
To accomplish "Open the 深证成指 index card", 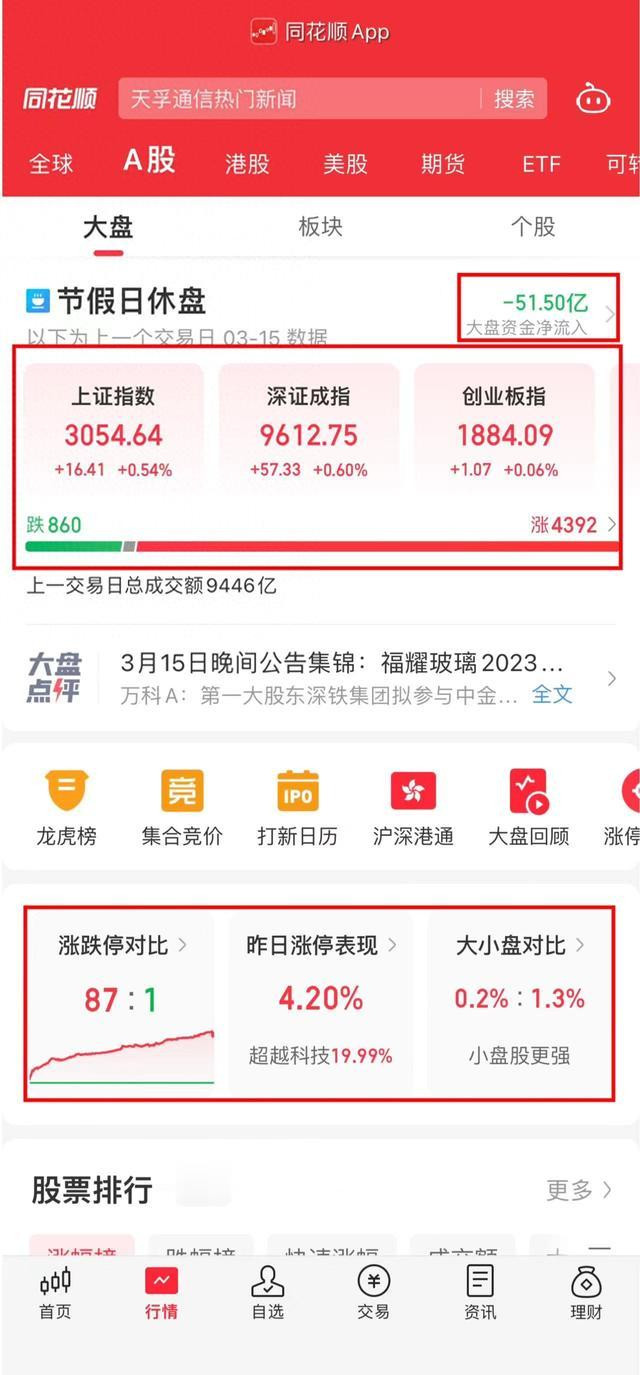I will [x=309, y=427].
